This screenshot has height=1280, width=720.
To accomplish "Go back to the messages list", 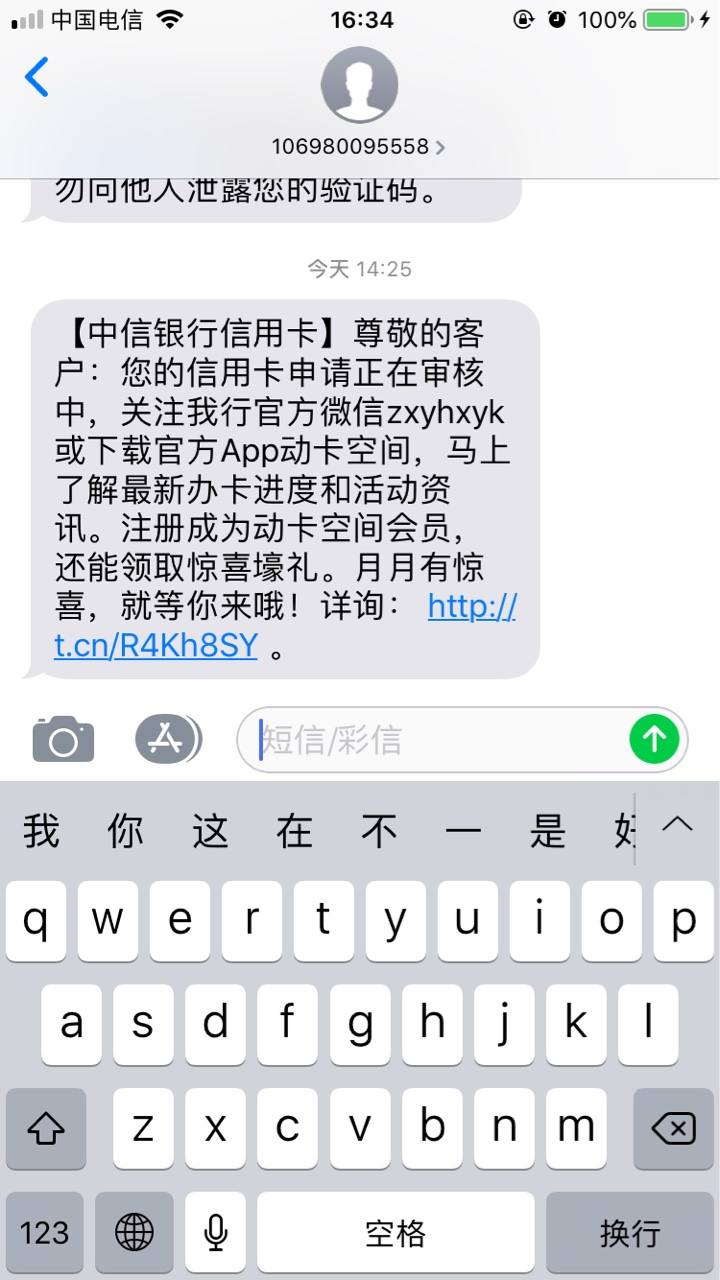I will pos(37,78).
